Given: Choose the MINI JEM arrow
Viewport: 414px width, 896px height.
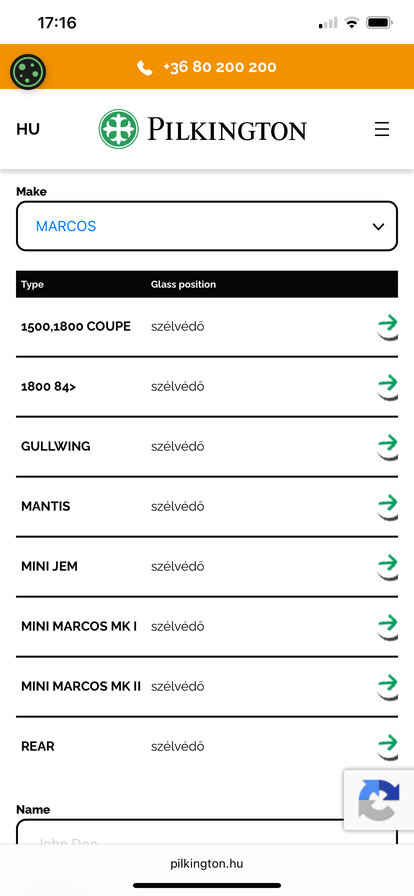Looking at the screenshot, I should (388, 566).
